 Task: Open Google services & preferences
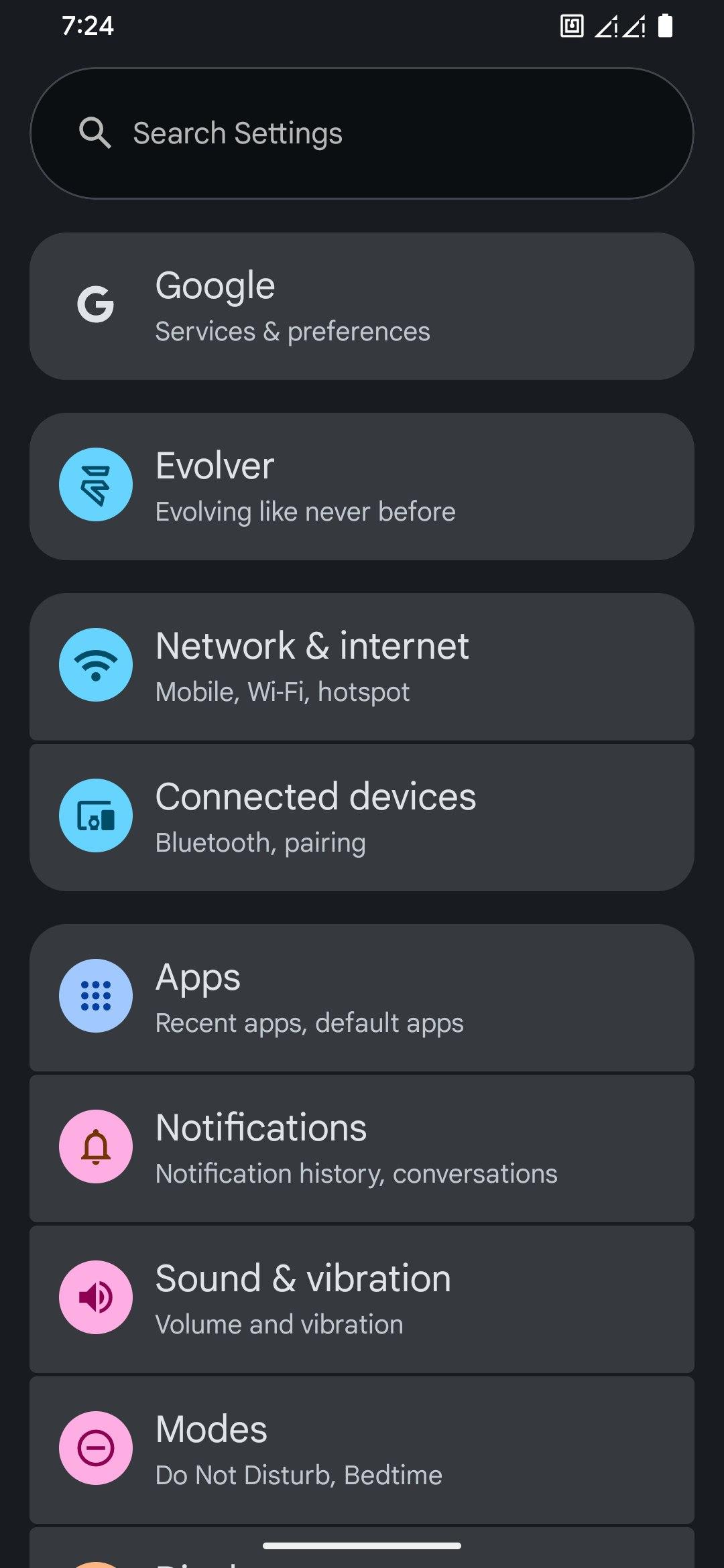point(362,306)
